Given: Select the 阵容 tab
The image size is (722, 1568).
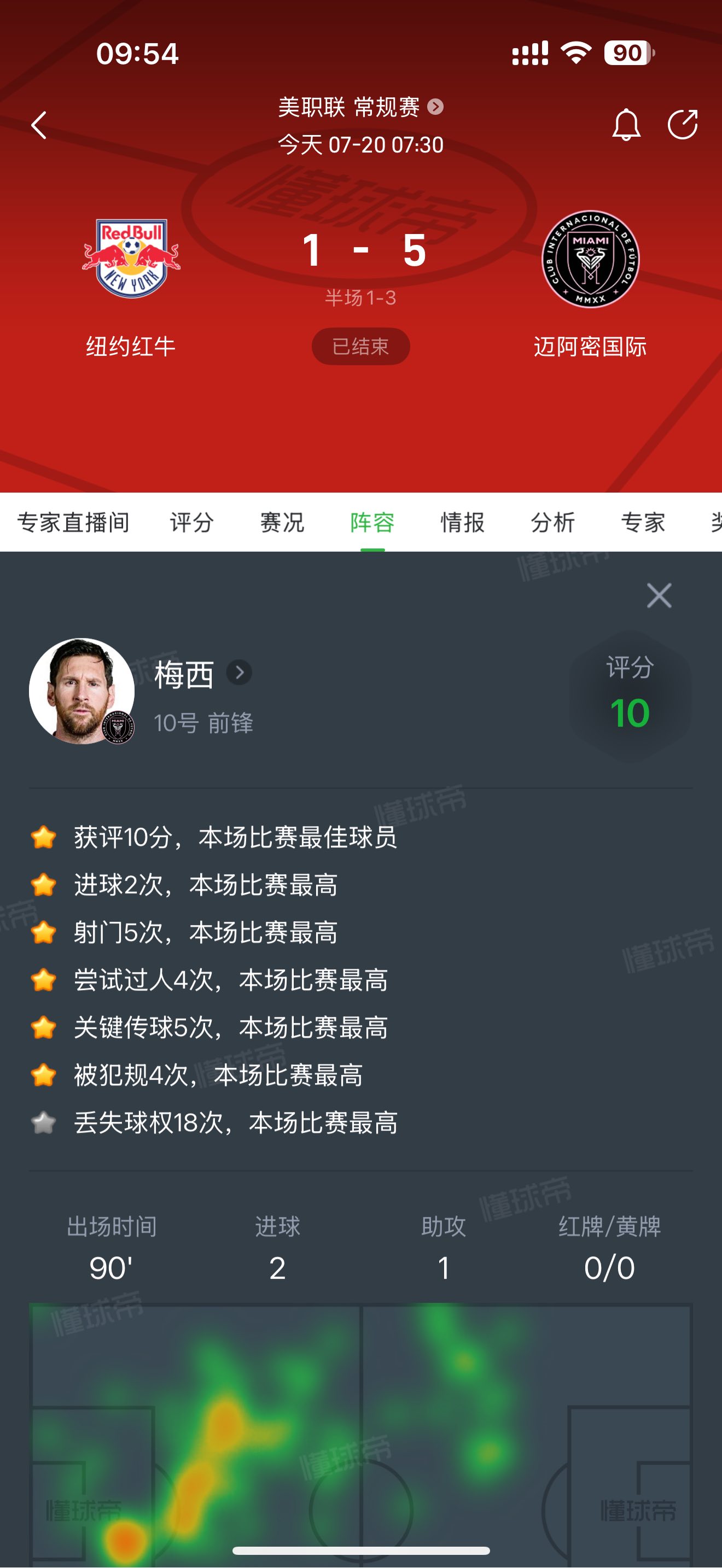Looking at the screenshot, I should pos(372,522).
